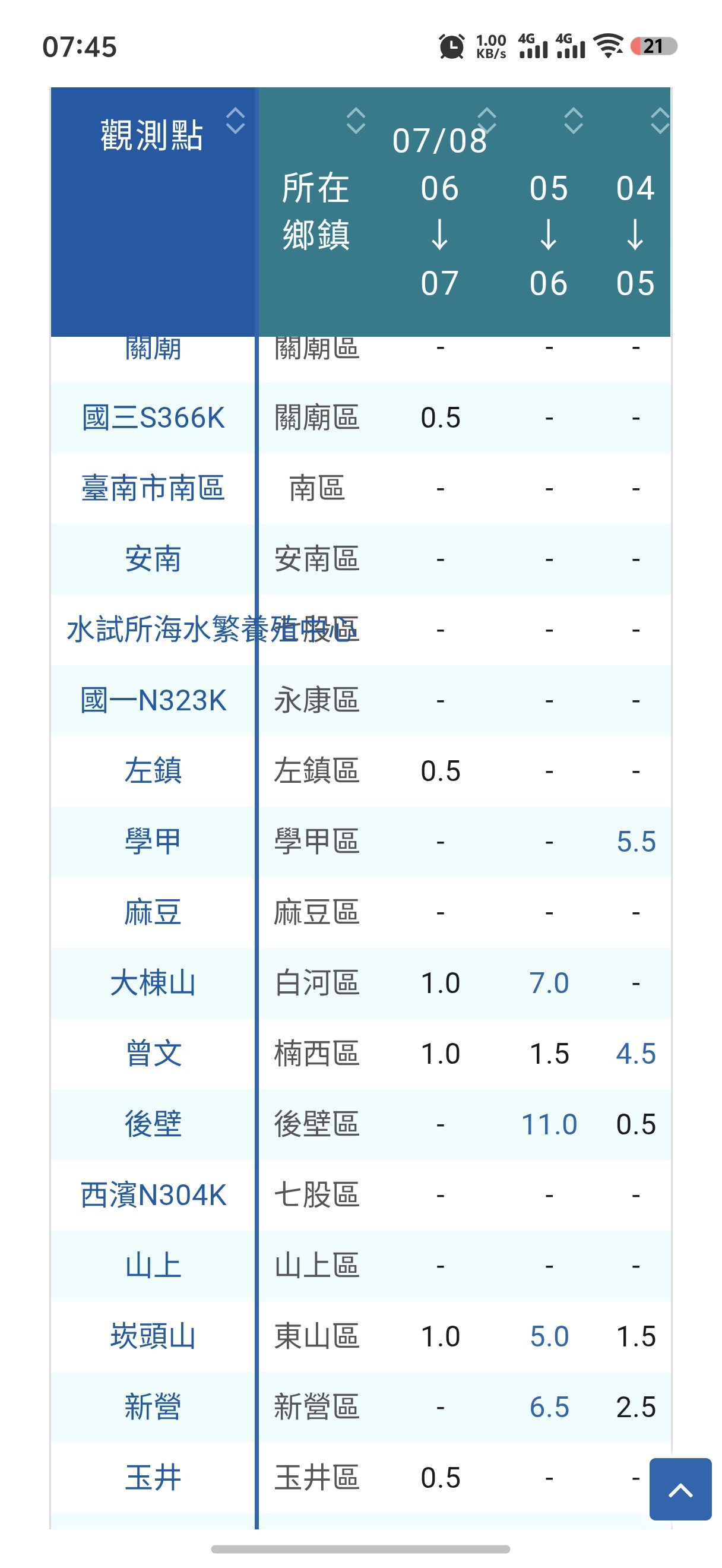722x1568 pixels.
Task: Open the 麻豆 station link
Action: point(153,912)
